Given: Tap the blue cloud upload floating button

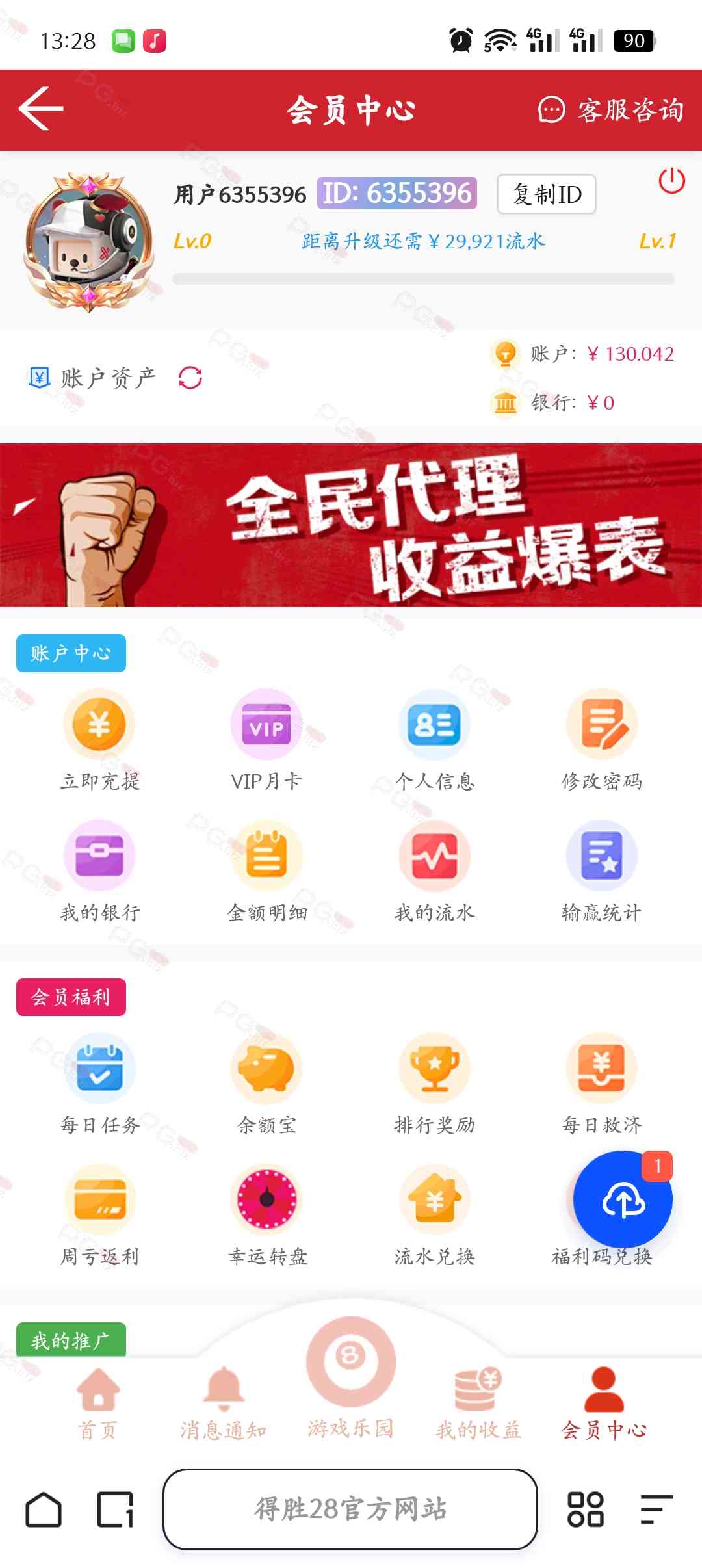Looking at the screenshot, I should click(623, 1199).
